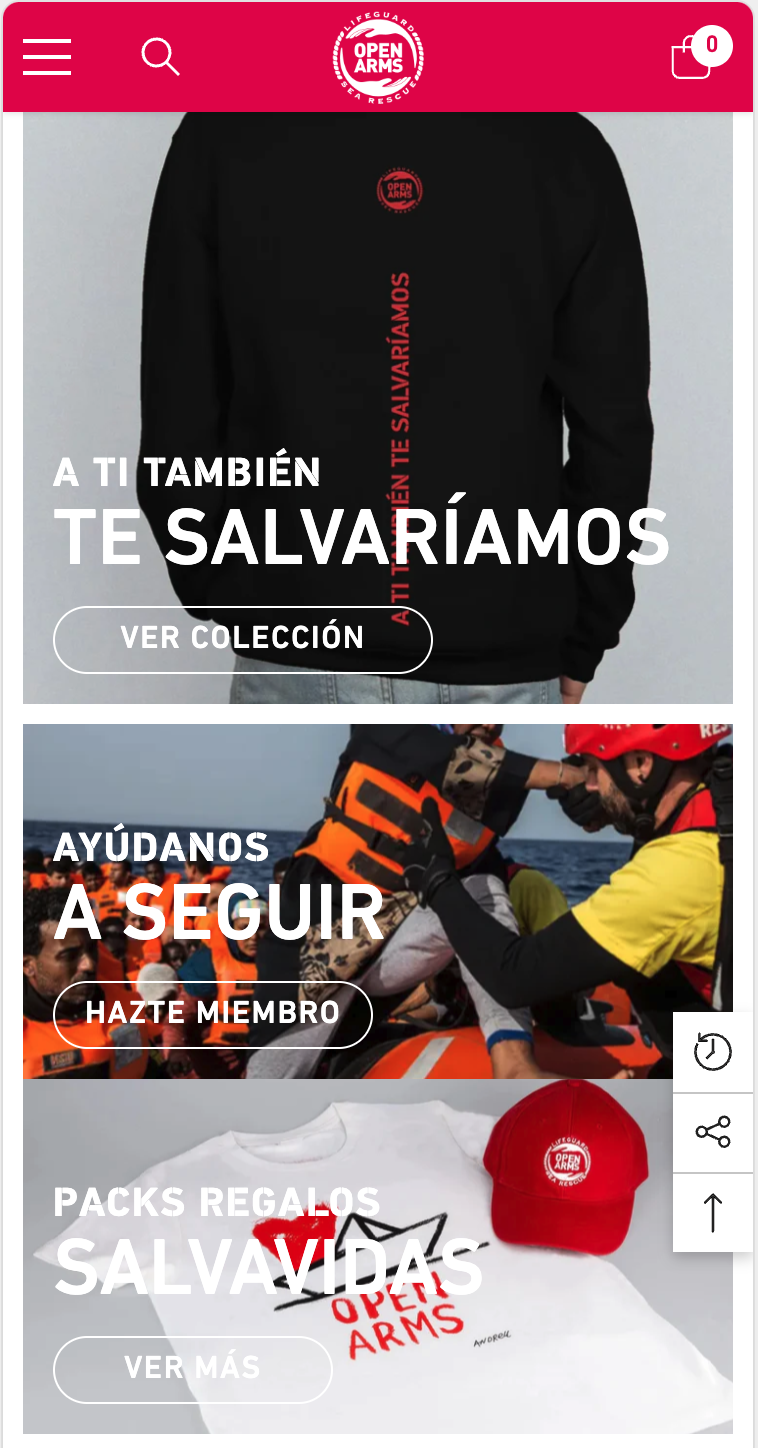Share this page via share icon
This screenshot has width=758, height=1448.
pyautogui.click(x=713, y=1132)
